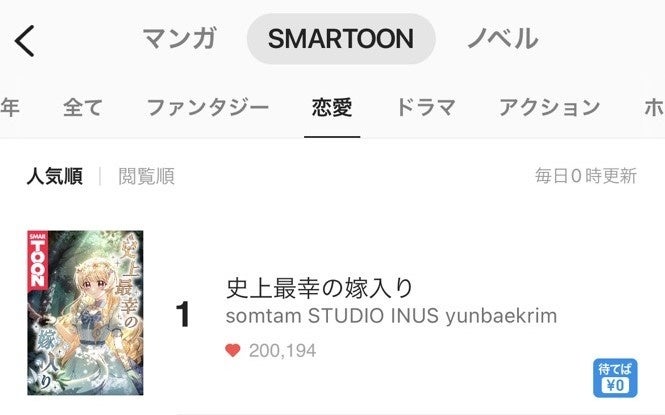
Task: Switch to the ノベル tab
Action: tap(502, 39)
